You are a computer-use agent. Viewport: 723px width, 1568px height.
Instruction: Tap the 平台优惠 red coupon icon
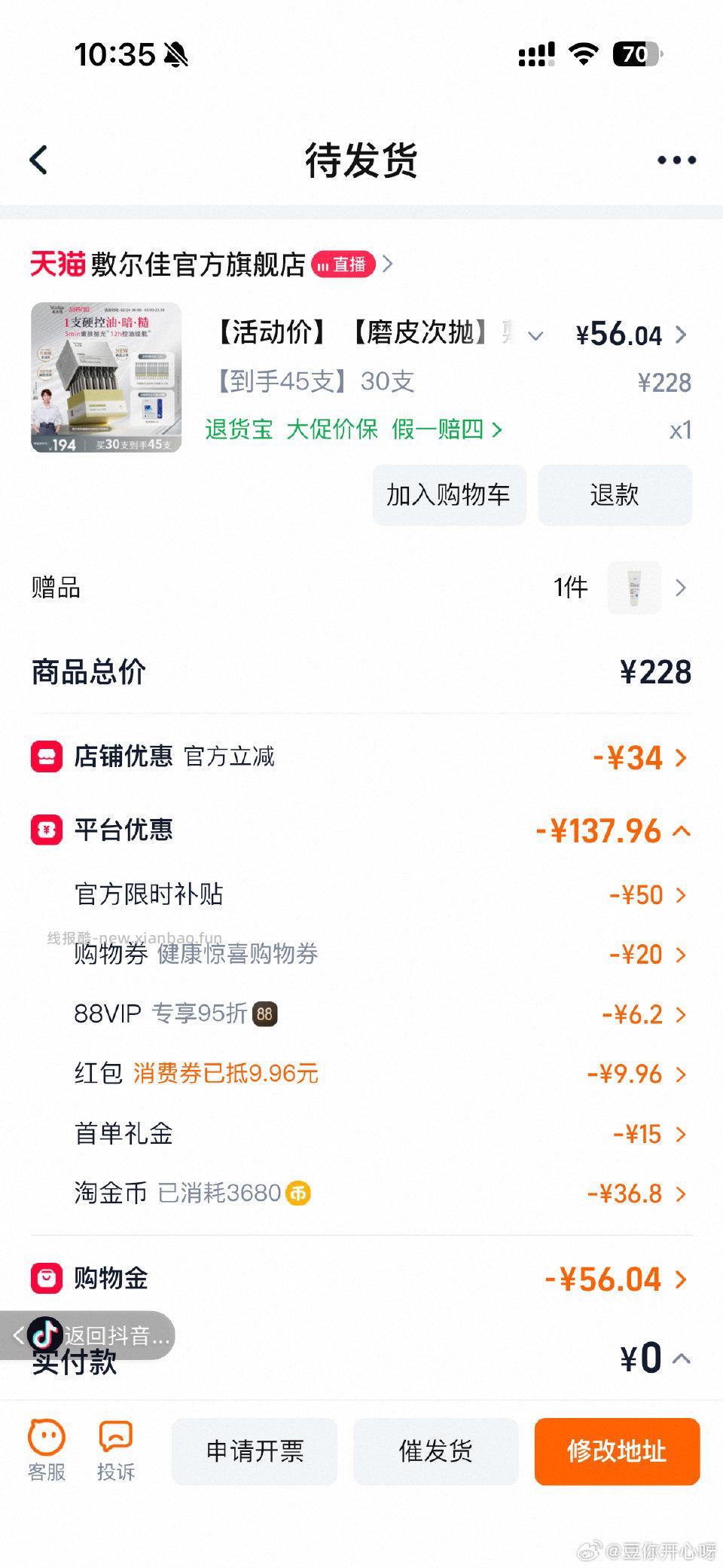[x=47, y=830]
